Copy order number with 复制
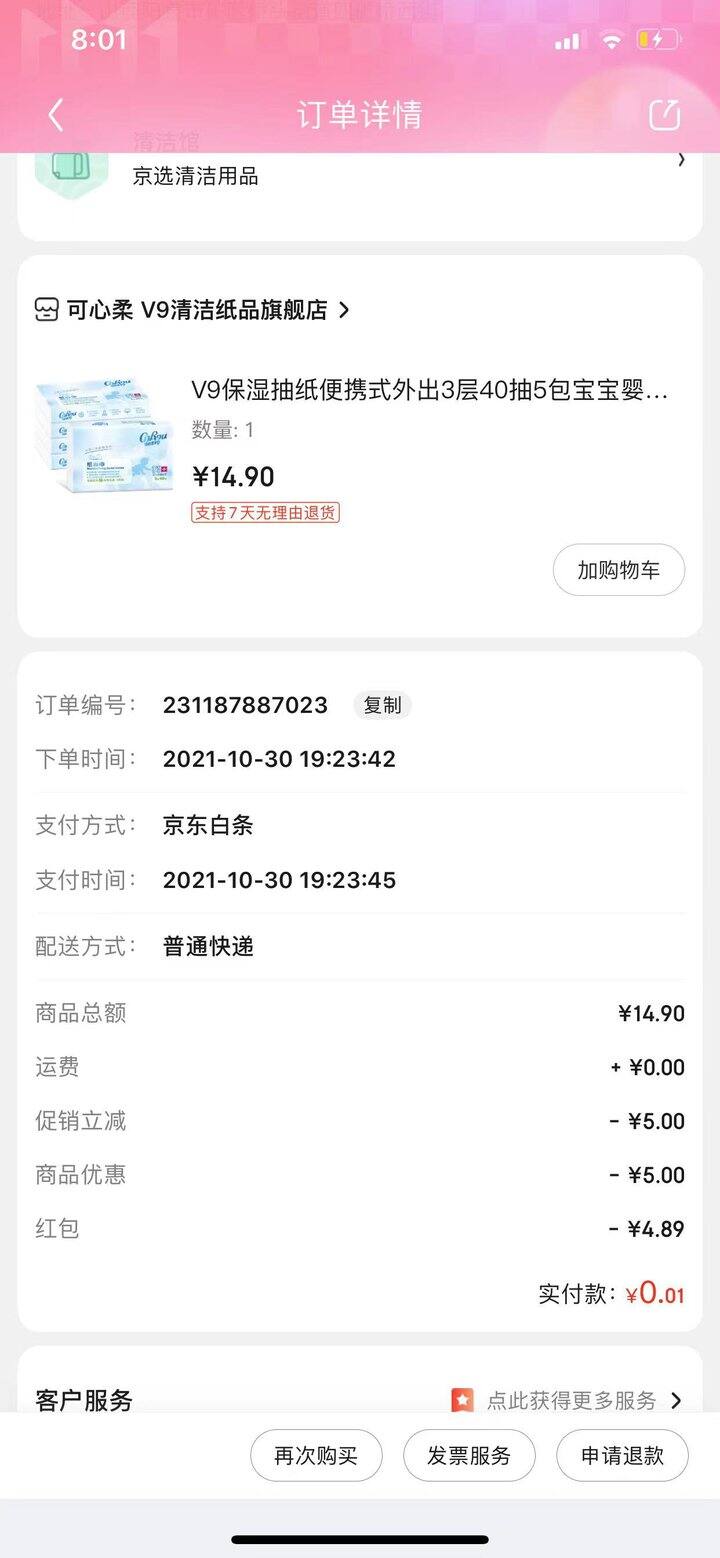Viewport: 720px width, 1558px height. [x=382, y=705]
